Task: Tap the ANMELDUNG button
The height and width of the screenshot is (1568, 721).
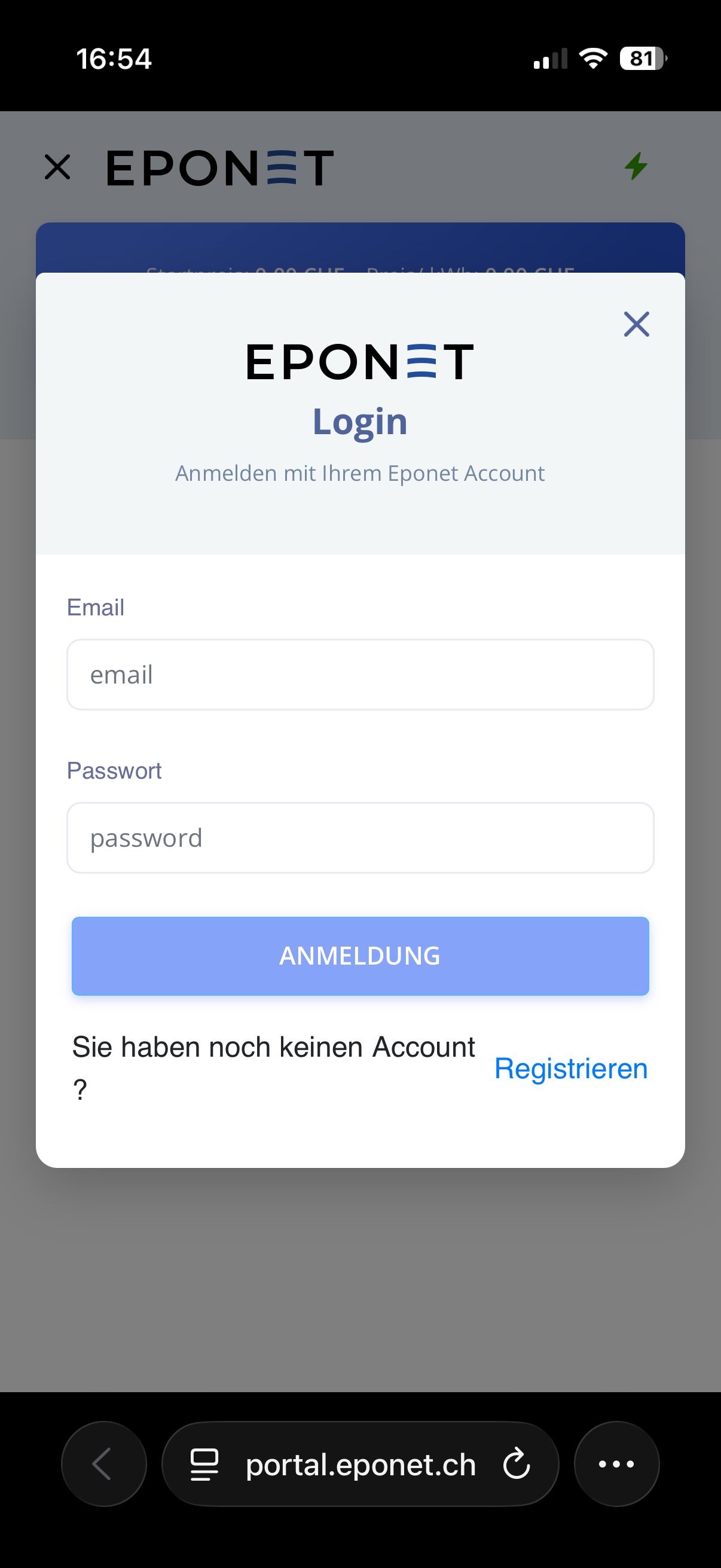Action: pos(360,956)
